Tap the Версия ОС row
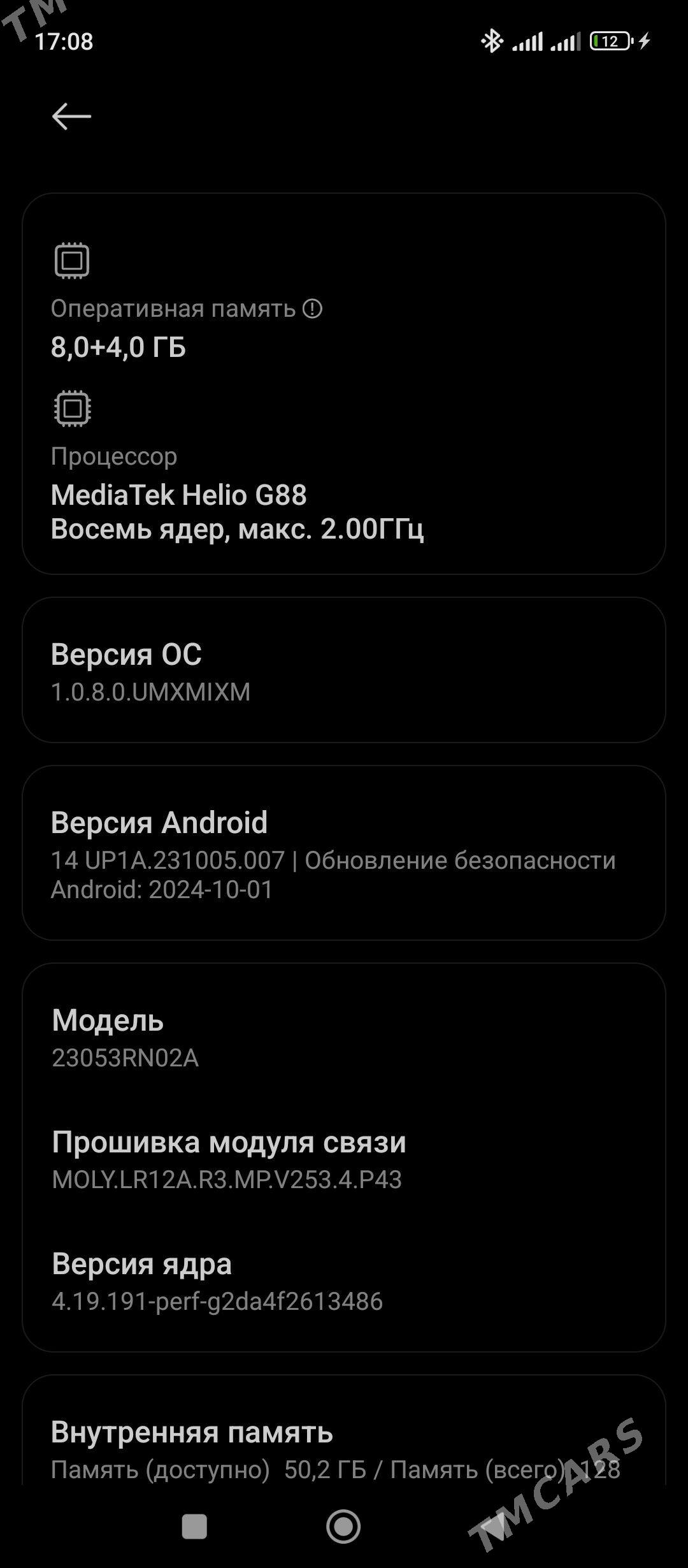The width and height of the screenshot is (688, 1568). [344, 671]
